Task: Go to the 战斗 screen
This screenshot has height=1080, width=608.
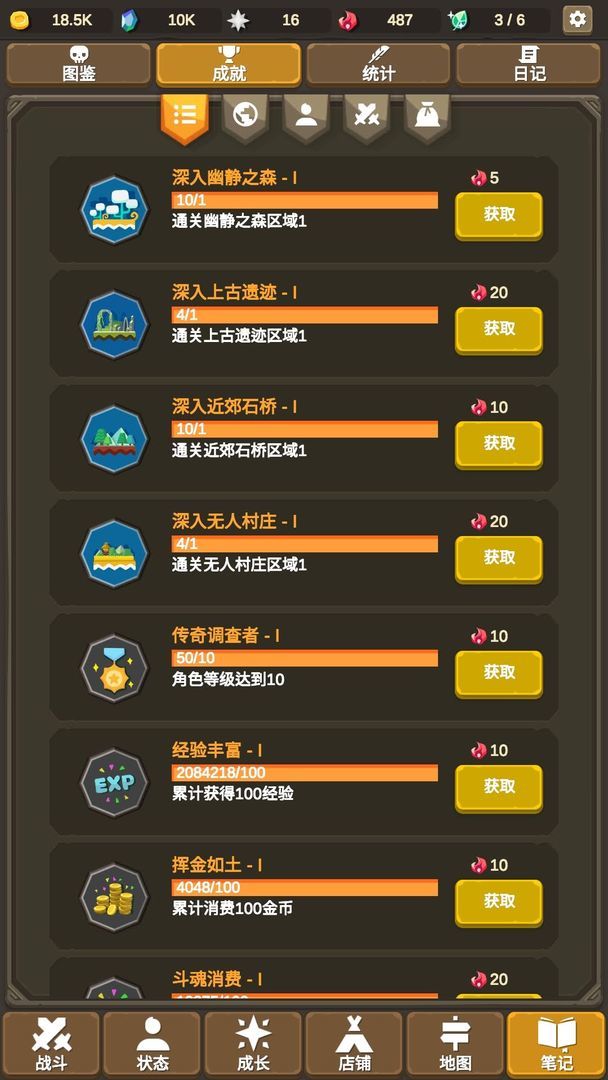Action: pyautogui.click(x=51, y=1045)
